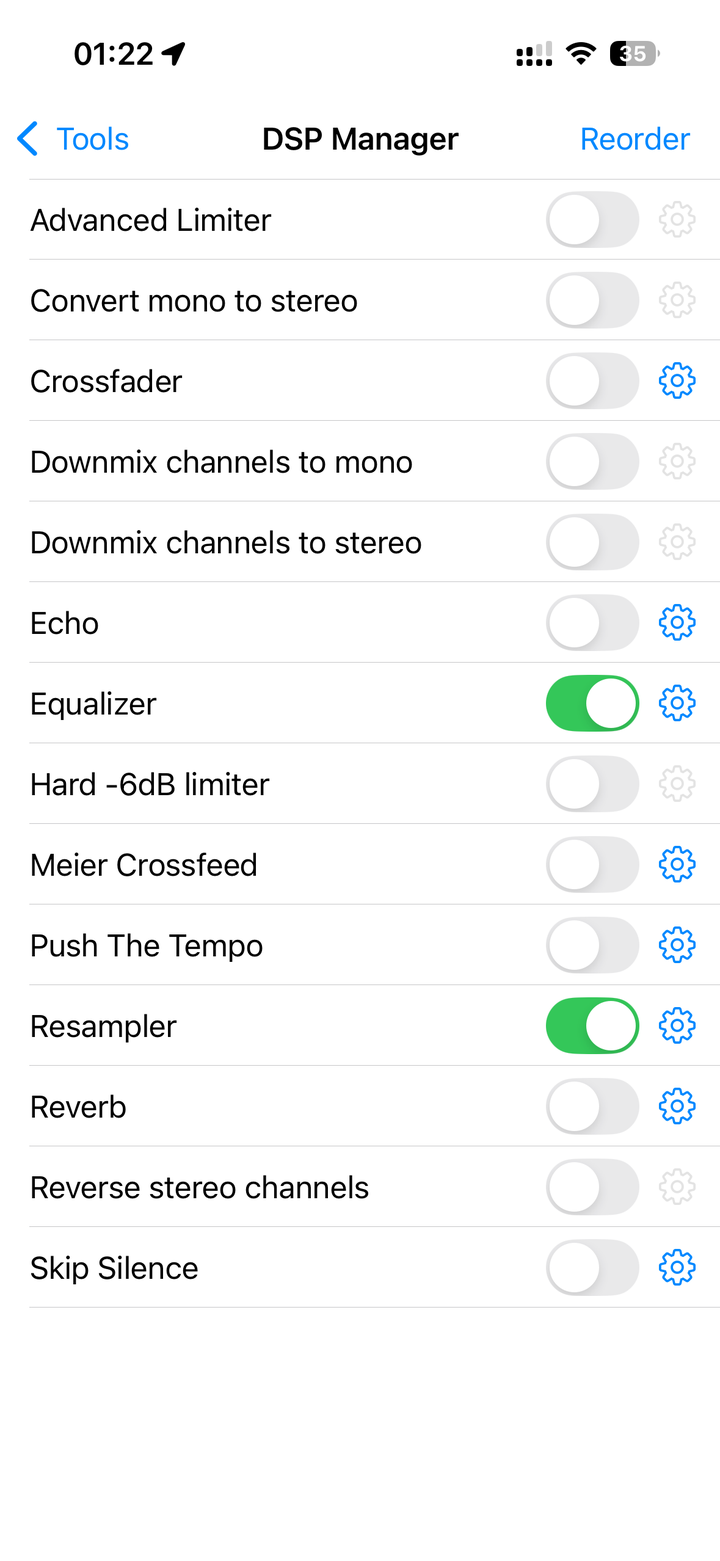Open Resampler settings gear
The width and height of the screenshot is (720, 1561).
click(677, 1026)
